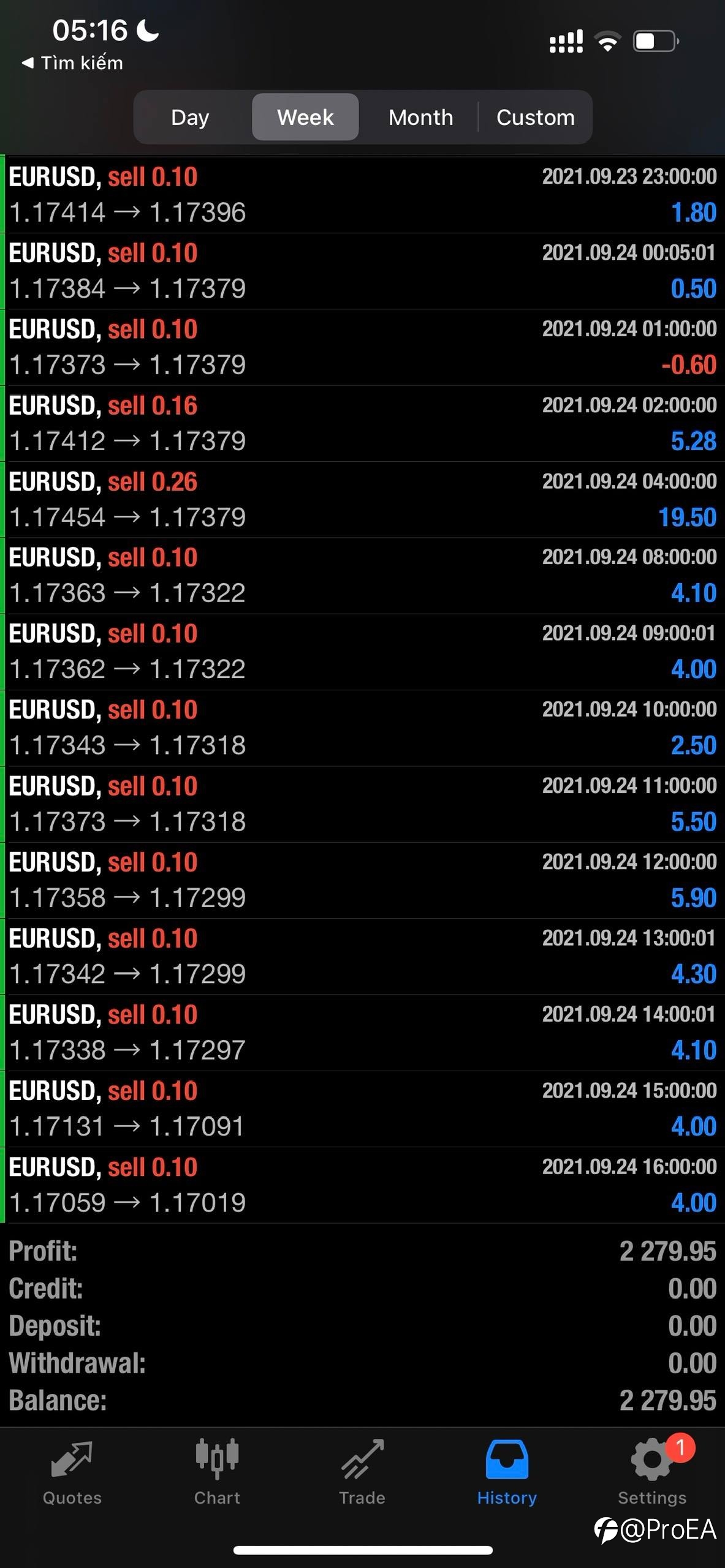725x1568 pixels.
Task: Open the losing trade showing -0.60
Action: pyautogui.click(x=362, y=347)
